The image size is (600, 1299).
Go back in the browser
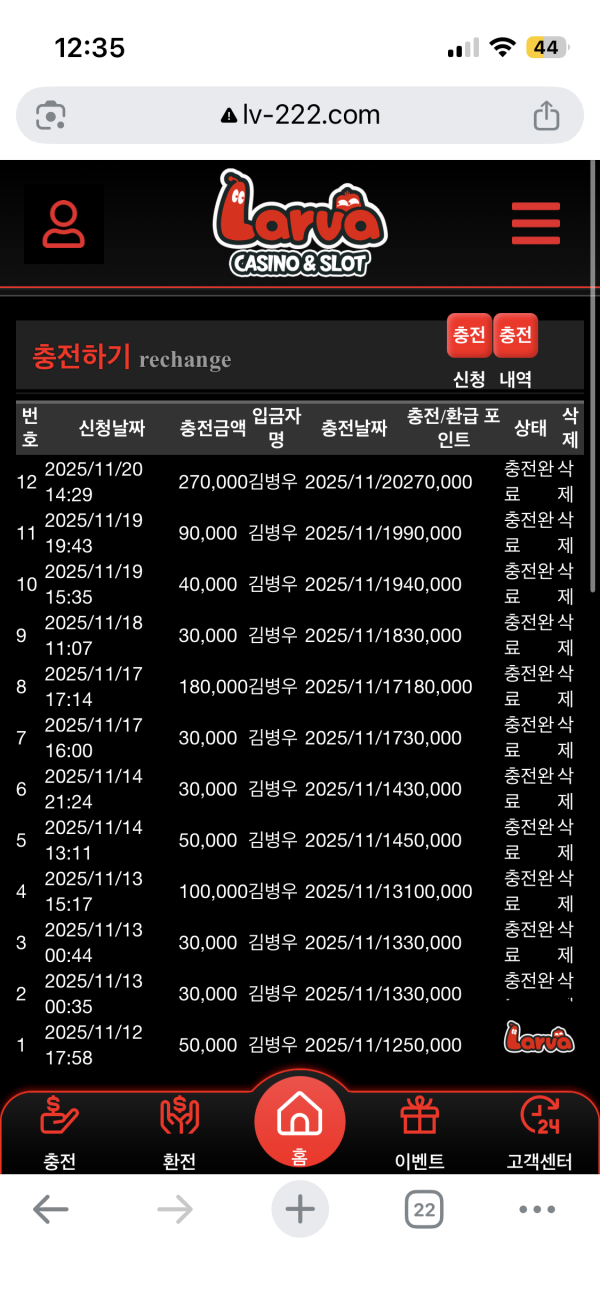click(50, 1210)
